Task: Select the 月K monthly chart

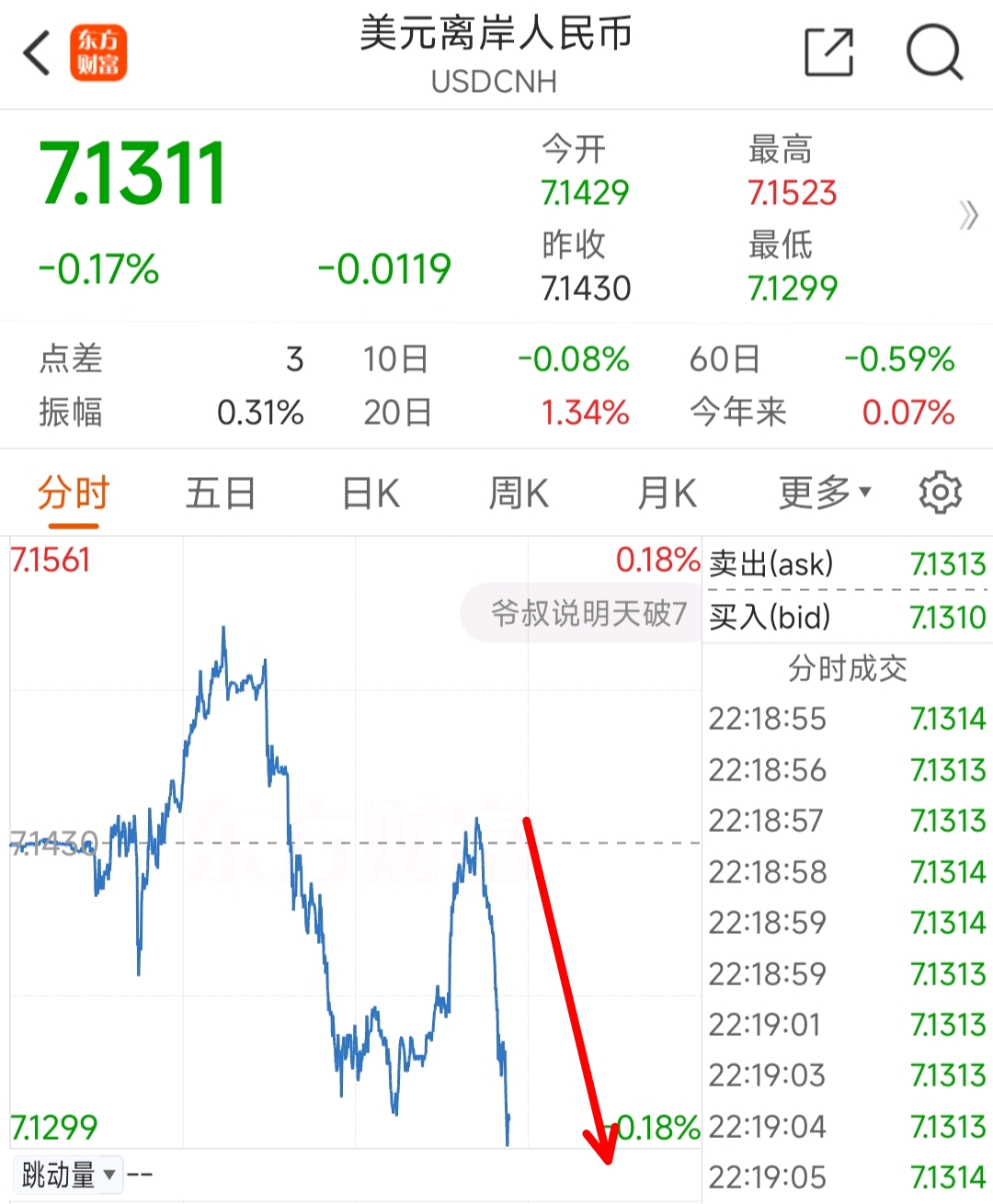Action: click(666, 493)
